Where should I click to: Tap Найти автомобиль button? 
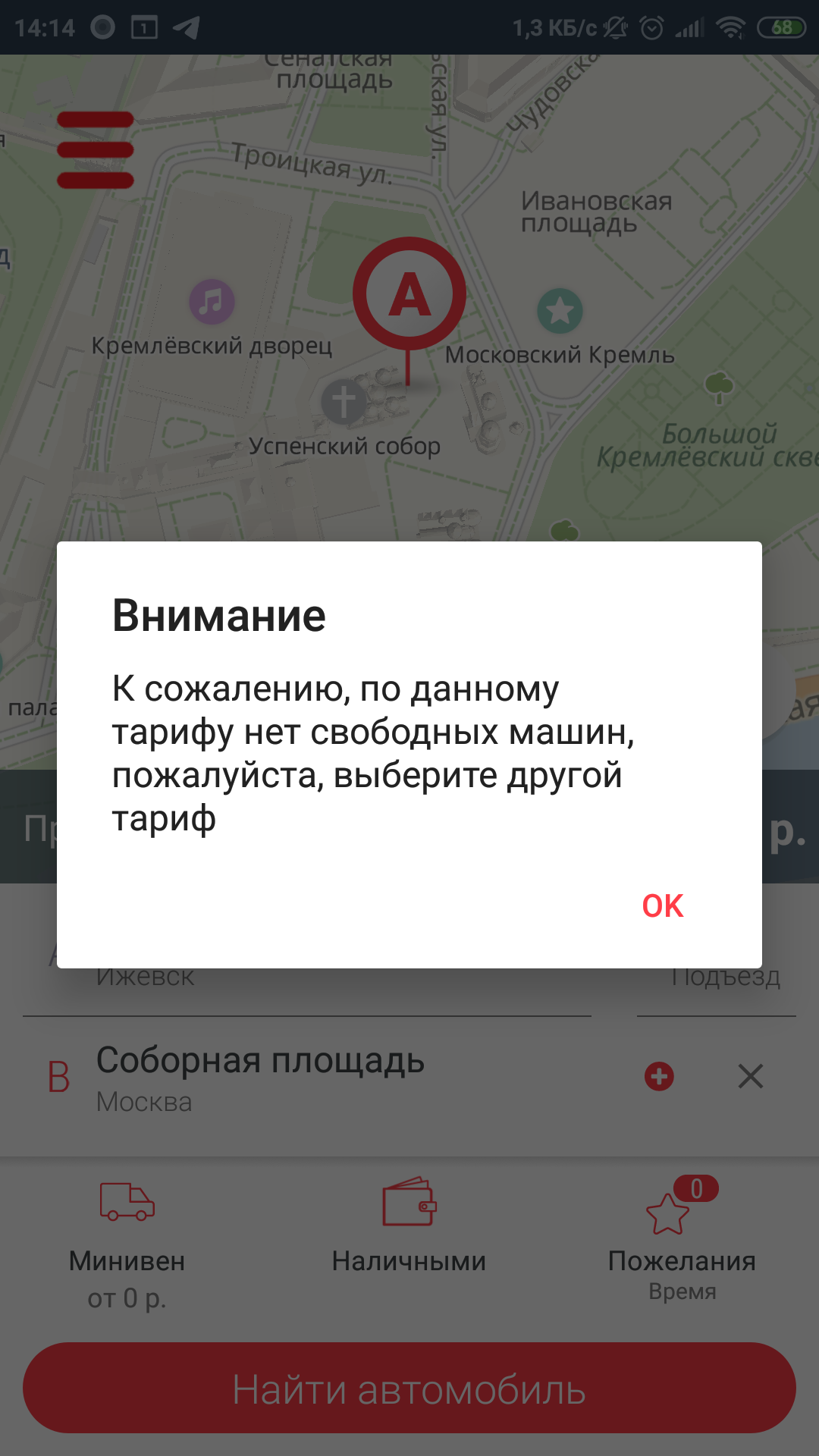[x=409, y=1389]
